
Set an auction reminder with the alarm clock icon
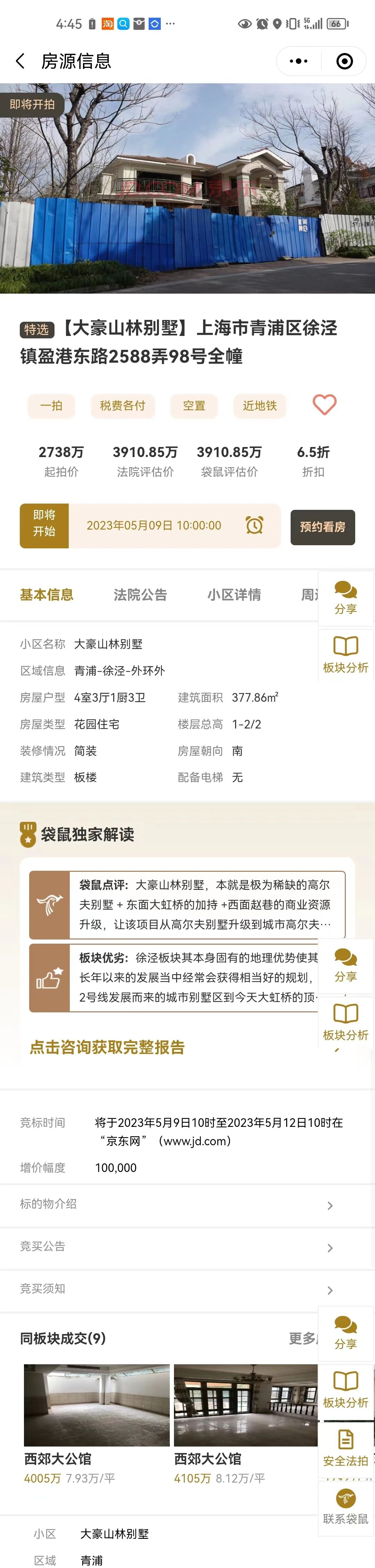255,525
